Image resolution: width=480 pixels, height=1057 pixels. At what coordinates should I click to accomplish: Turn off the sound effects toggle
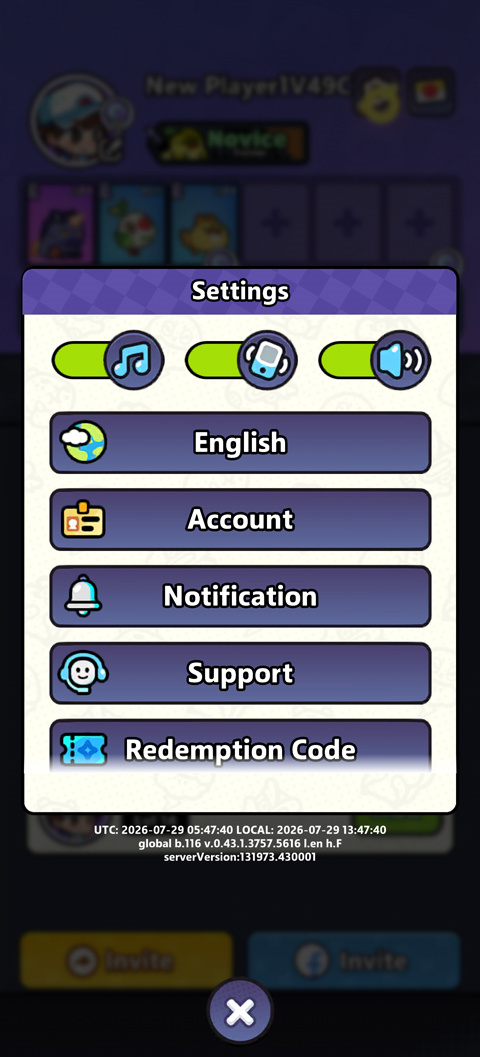375,360
